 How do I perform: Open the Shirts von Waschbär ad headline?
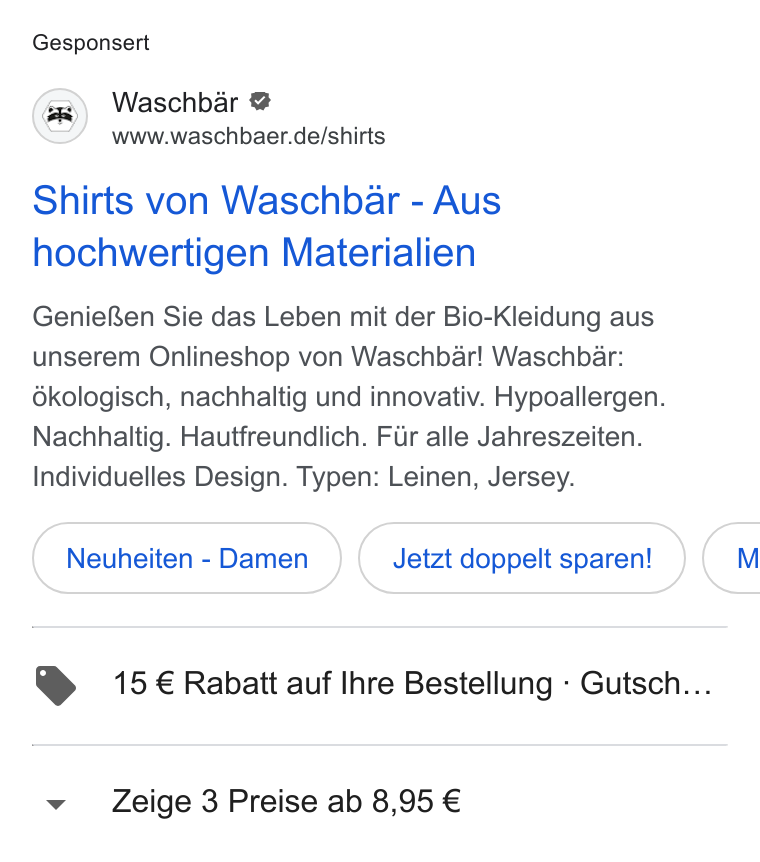coord(267,226)
